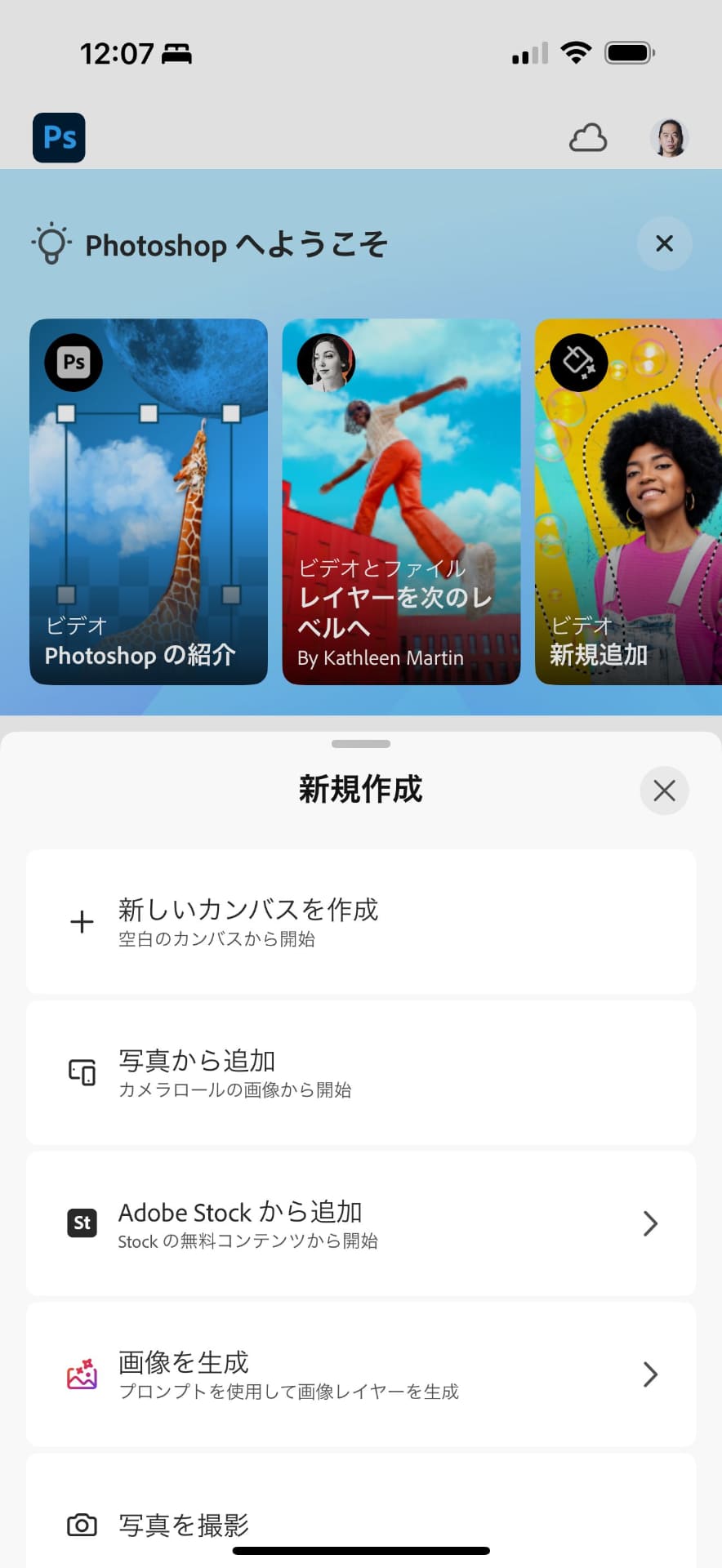Close the 新規作成 sheet
Viewport: 722px width, 1568px height.
[x=664, y=791]
